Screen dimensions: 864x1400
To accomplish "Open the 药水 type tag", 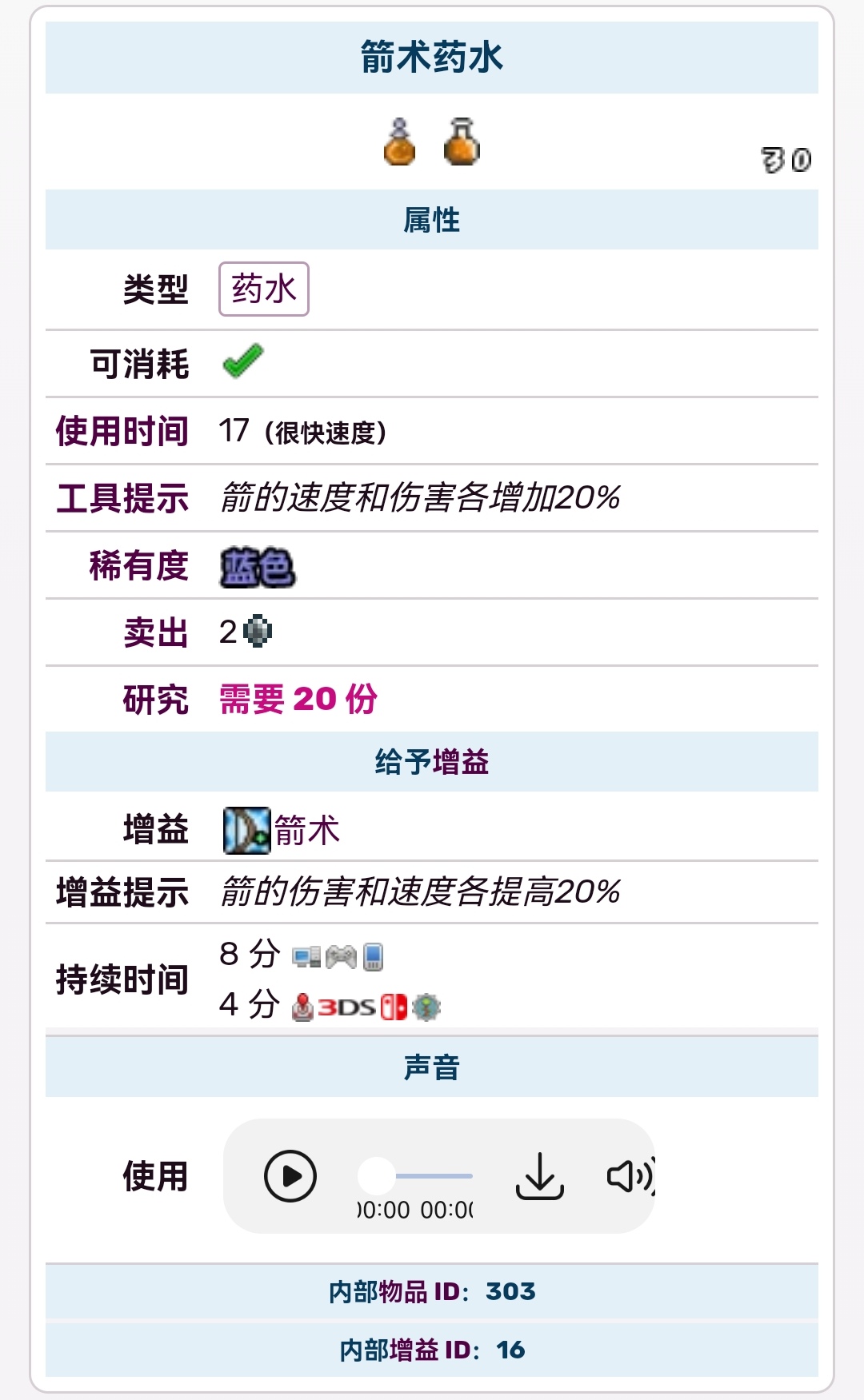I will (x=264, y=289).
